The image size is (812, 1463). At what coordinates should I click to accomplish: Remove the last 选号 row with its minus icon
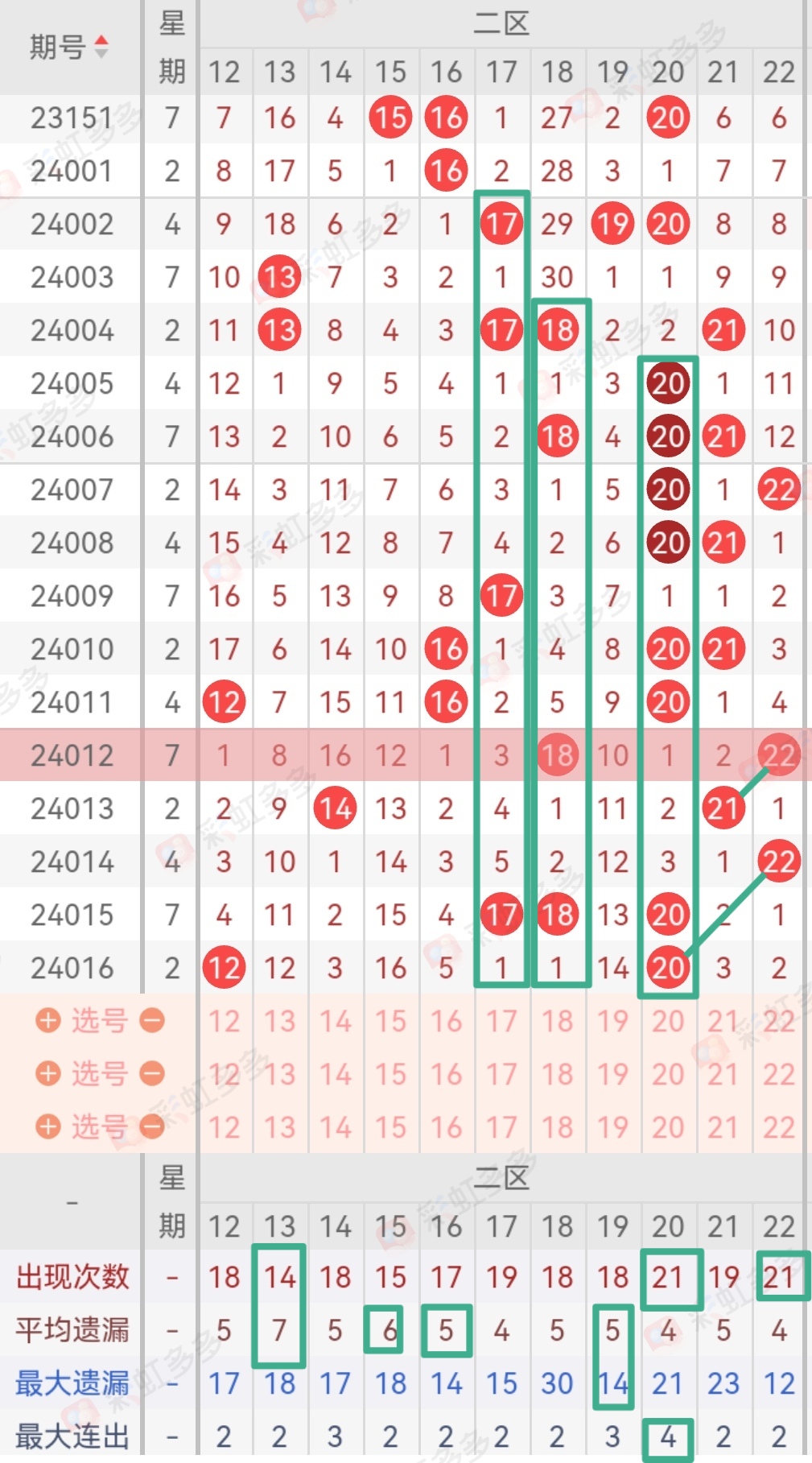pyautogui.click(x=151, y=1127)
